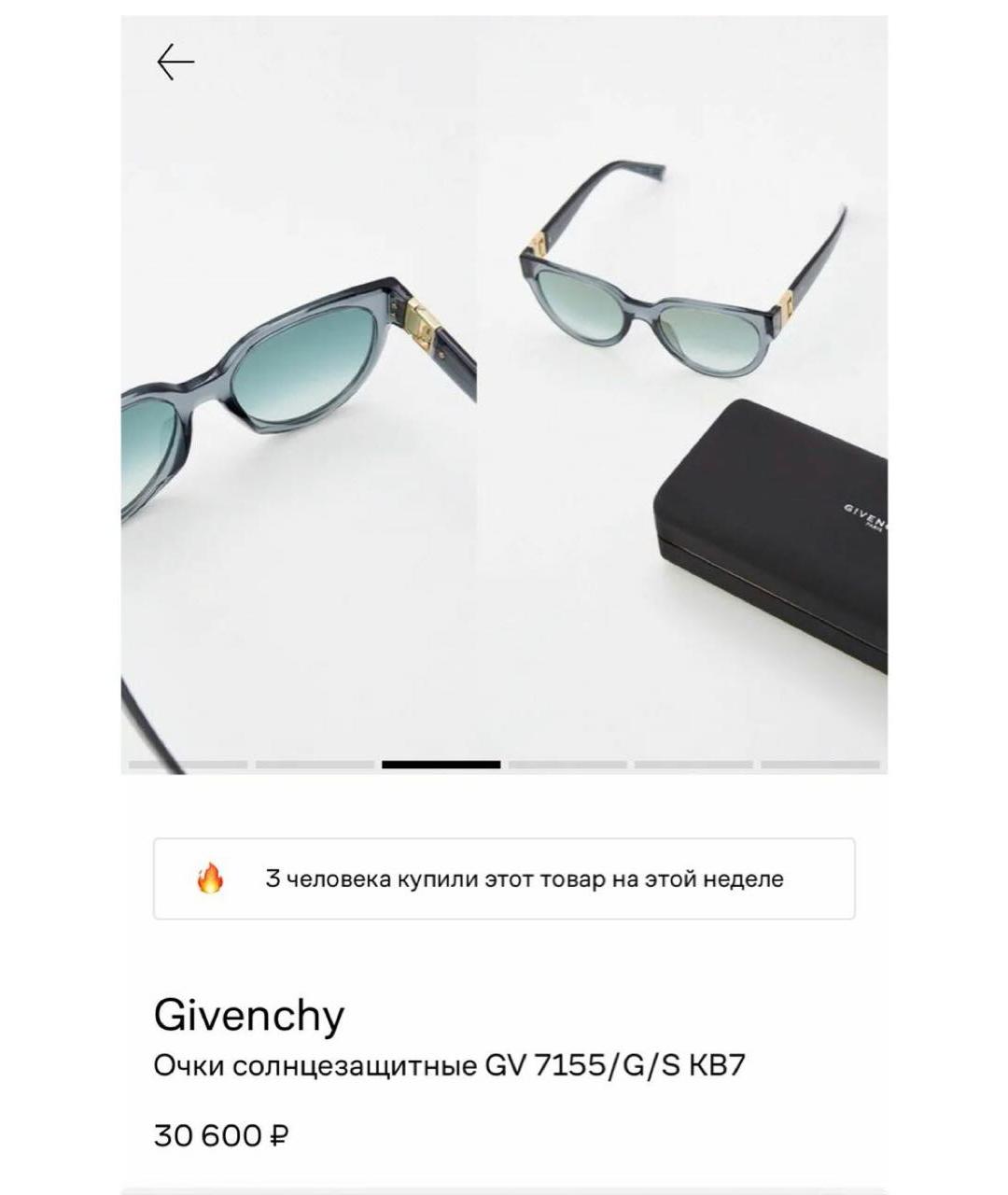Tap the '3 человека купили этот товар' banner
The width and height of the screenshot is (1008, 1195).
tap(504, 878)
